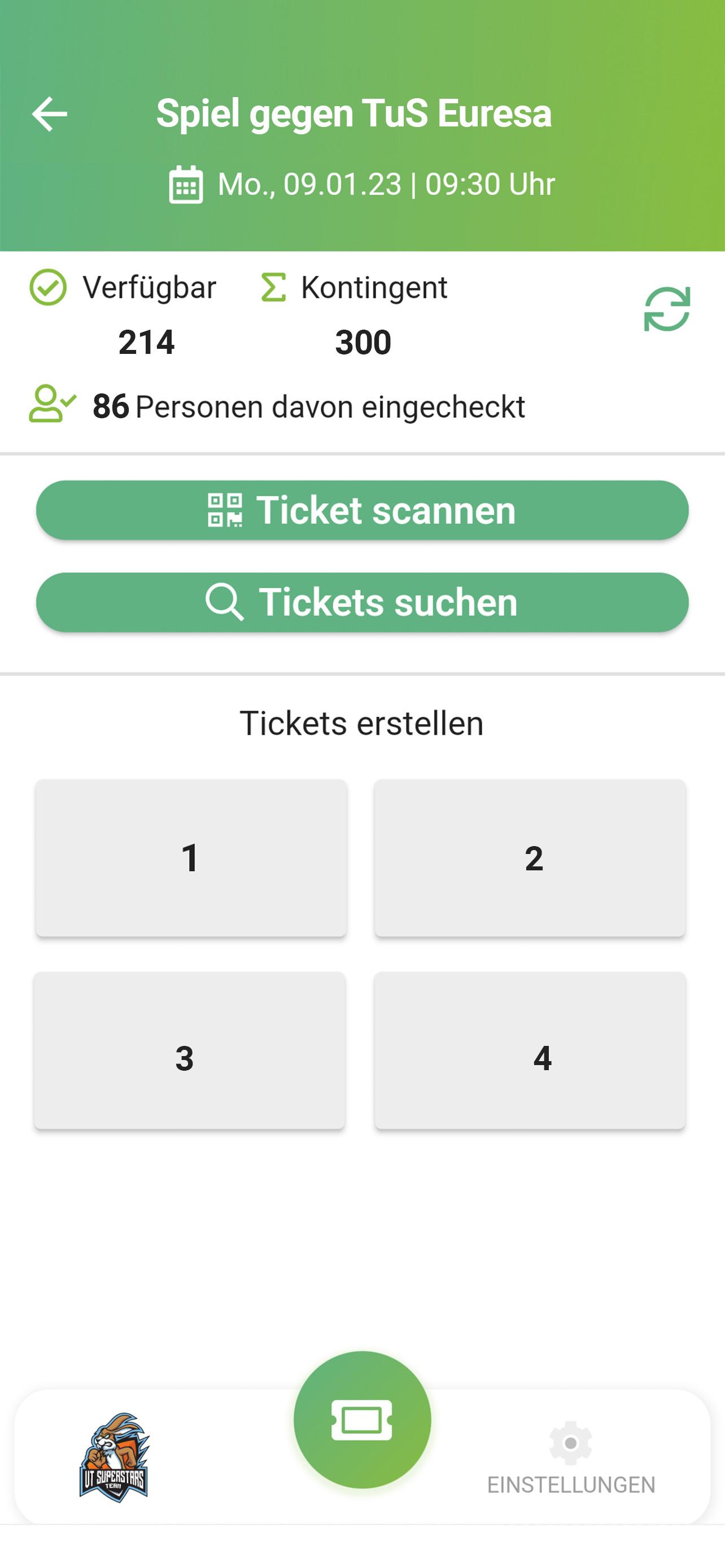Open the UT Superstars team tab

tap(115, 1457)
